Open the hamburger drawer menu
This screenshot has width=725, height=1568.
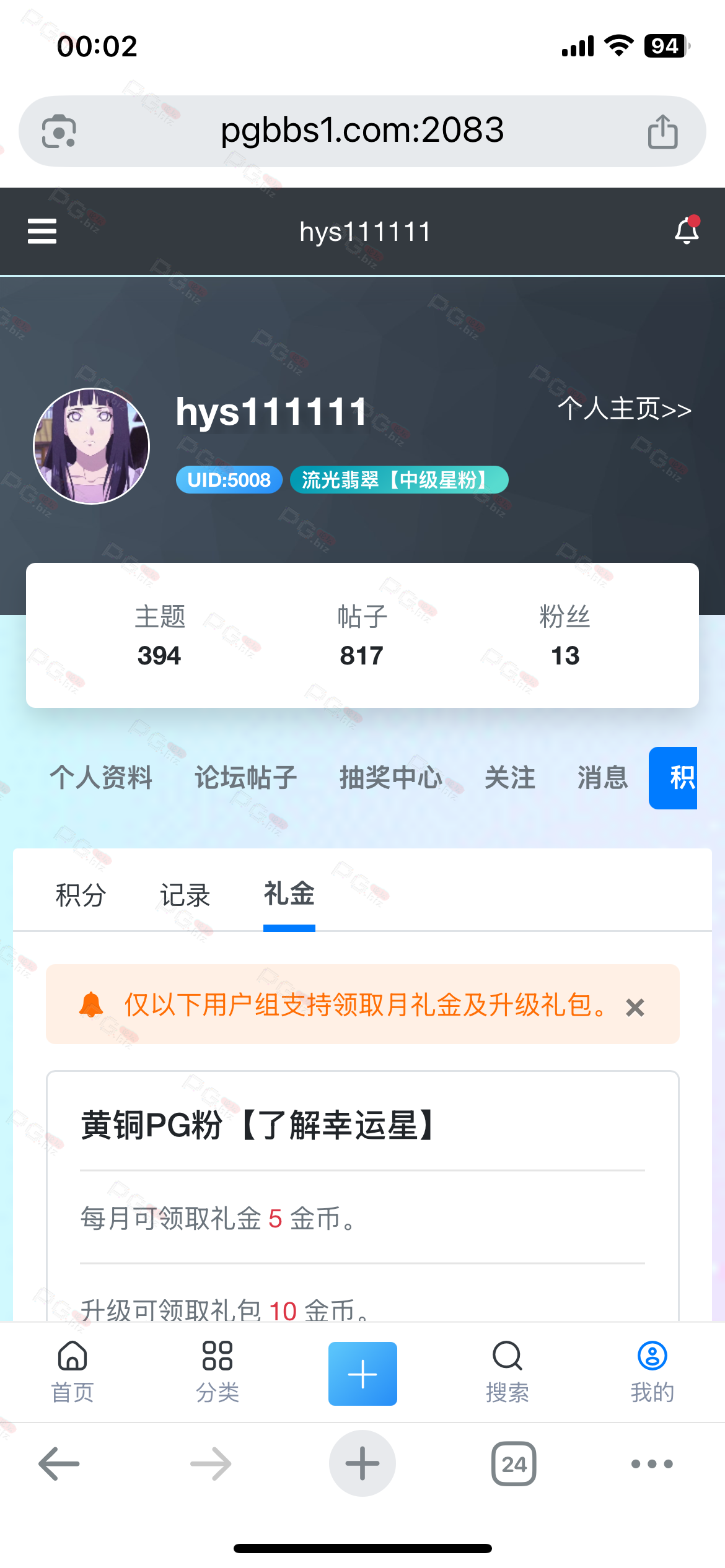[x=42, y=232]
